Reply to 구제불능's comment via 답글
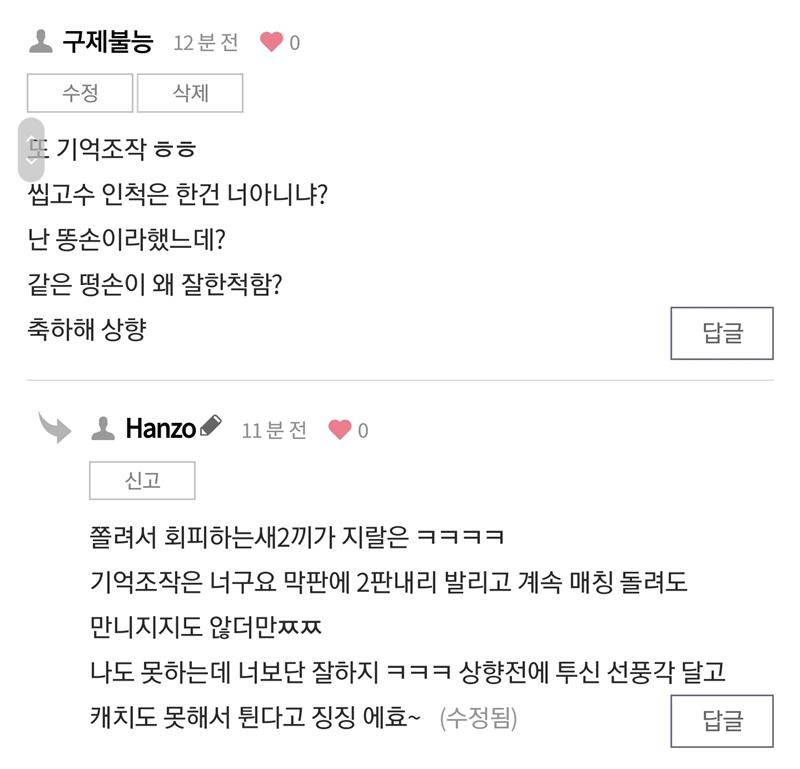Image resolution: width=800 pixels, height=769 pixels. click(721, 333)
